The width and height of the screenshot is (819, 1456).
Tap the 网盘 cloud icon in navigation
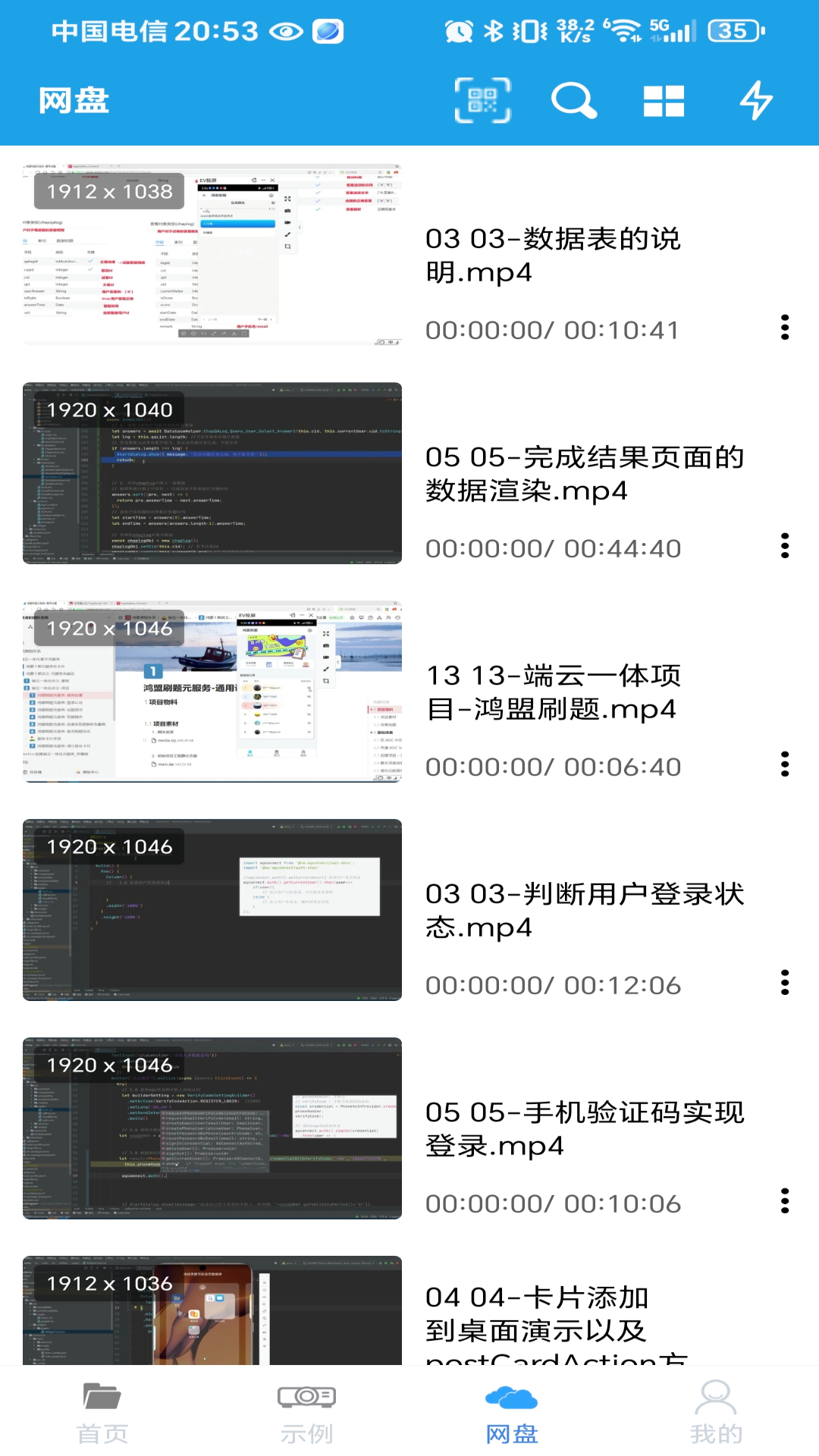[x=512, y=1399]
